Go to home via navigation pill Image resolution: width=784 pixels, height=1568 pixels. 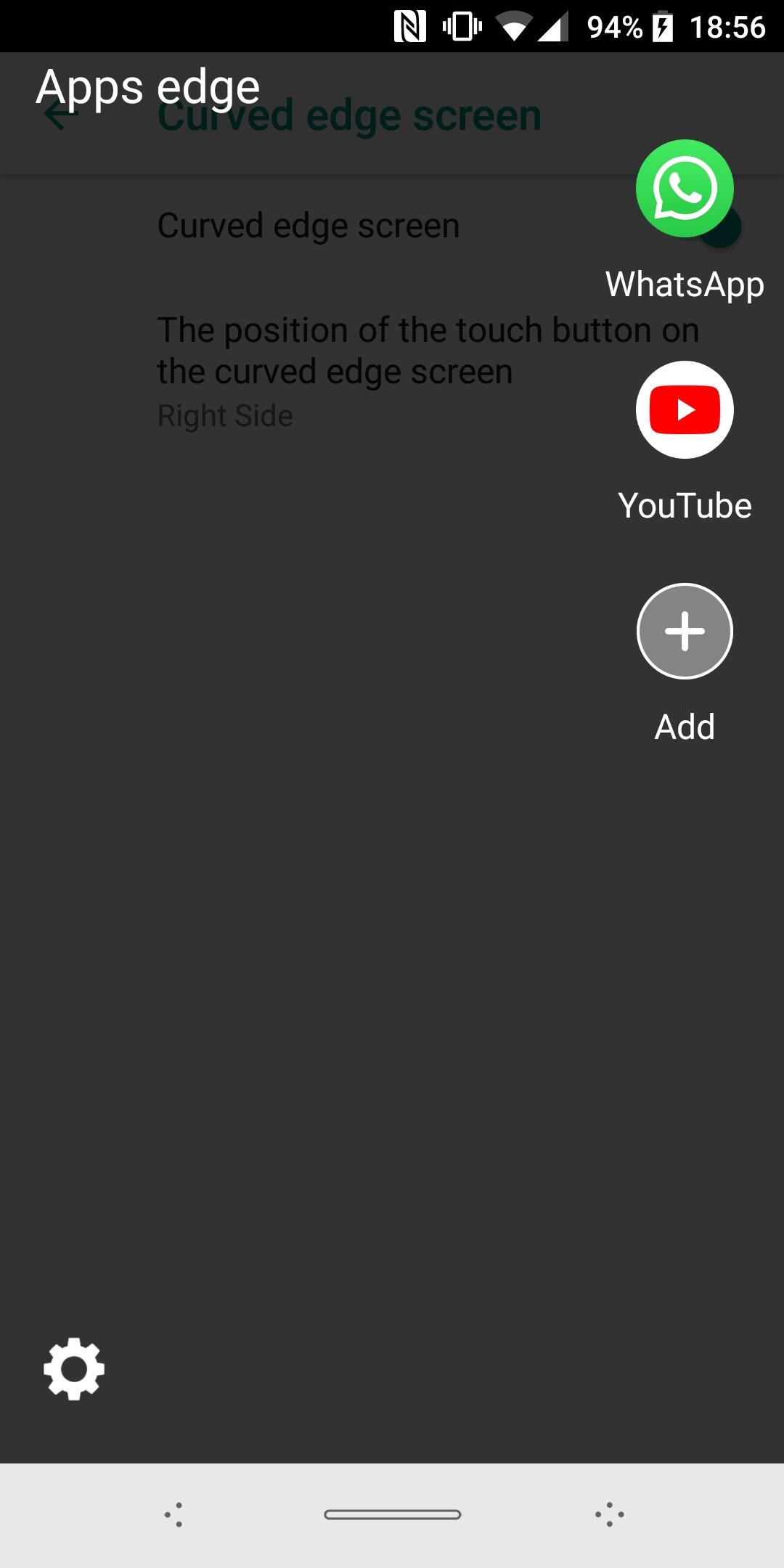392,1514
